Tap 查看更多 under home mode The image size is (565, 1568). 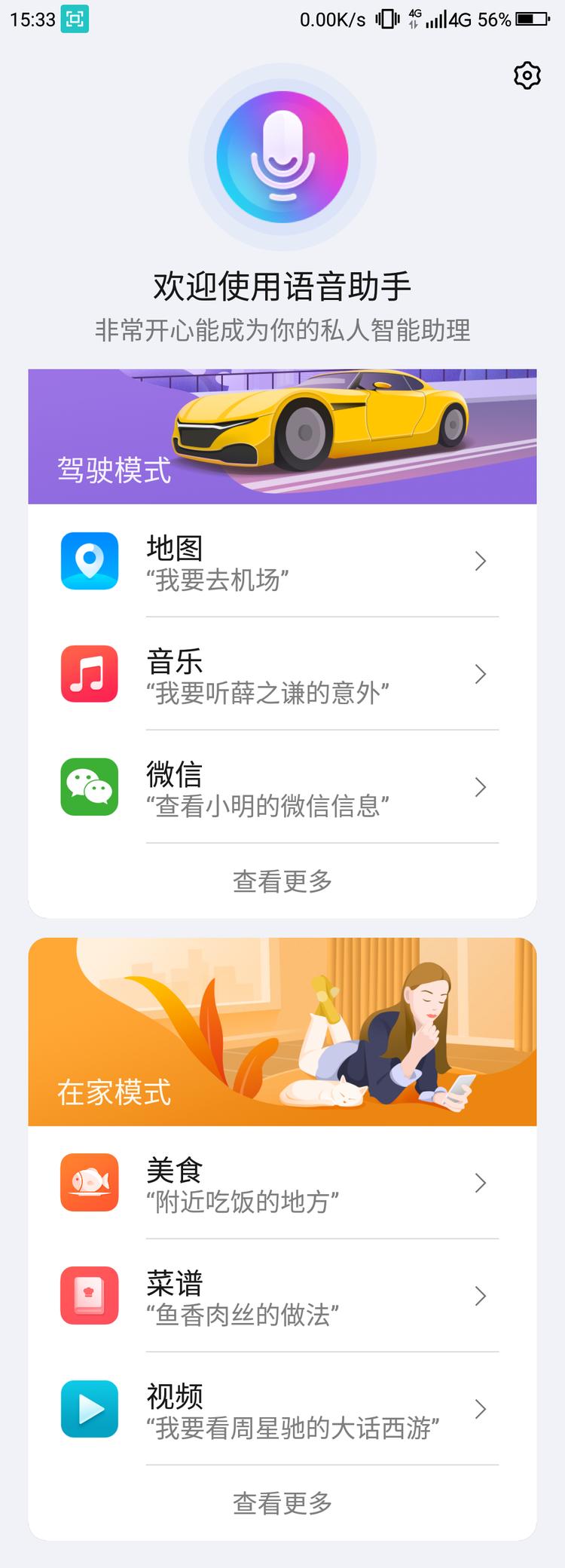click(x=282, y=1502)
